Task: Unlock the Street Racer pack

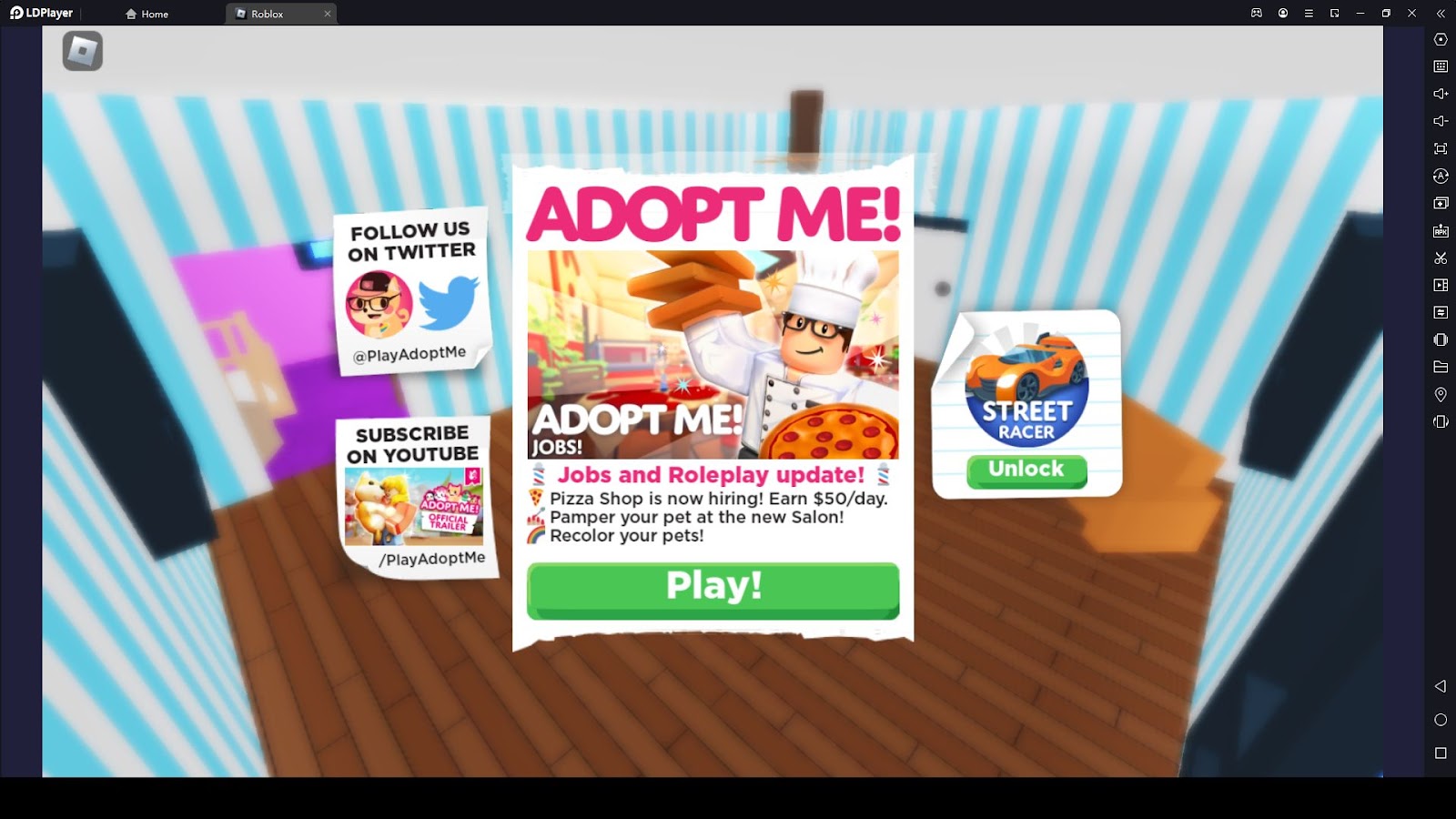Action: tap(1026, 470)
